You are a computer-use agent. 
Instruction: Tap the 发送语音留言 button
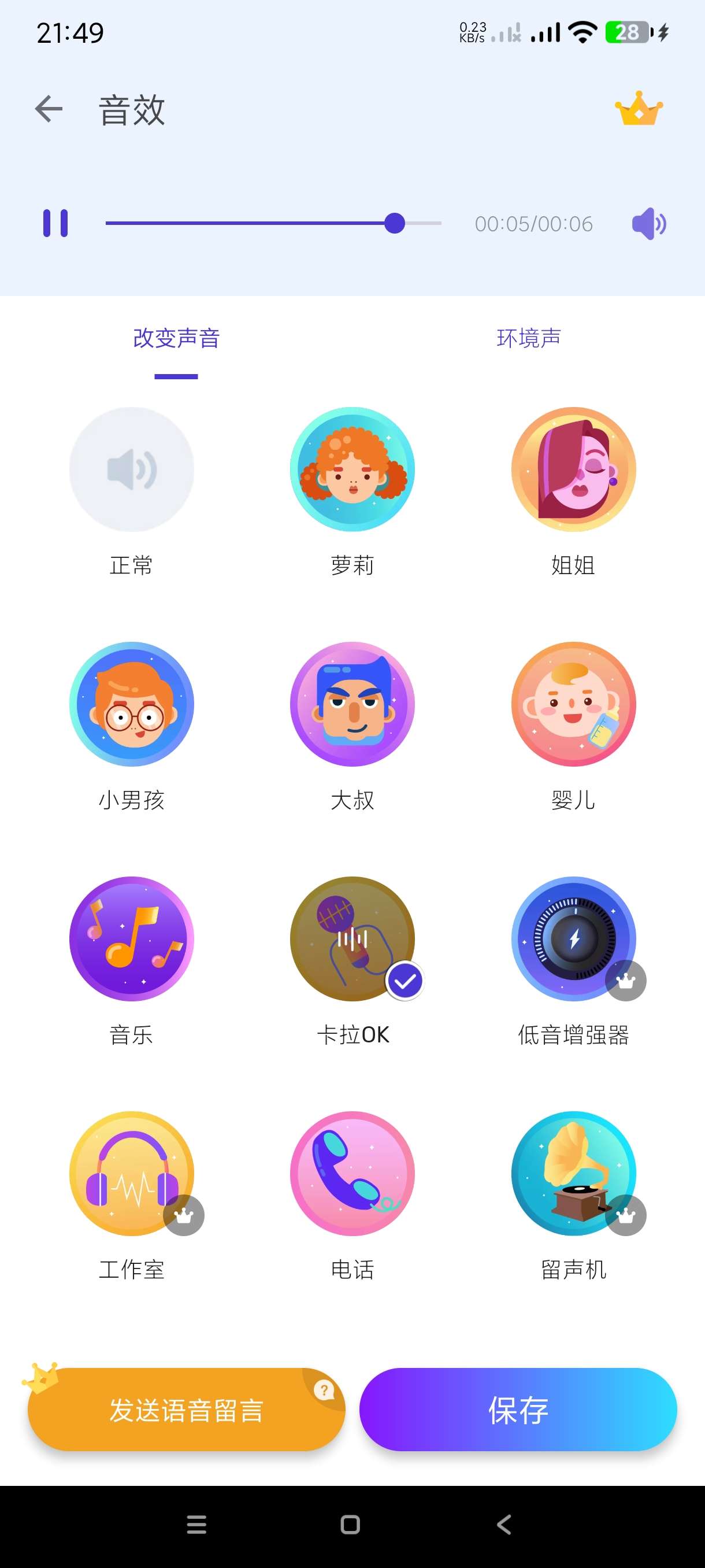pos(186,1410)
